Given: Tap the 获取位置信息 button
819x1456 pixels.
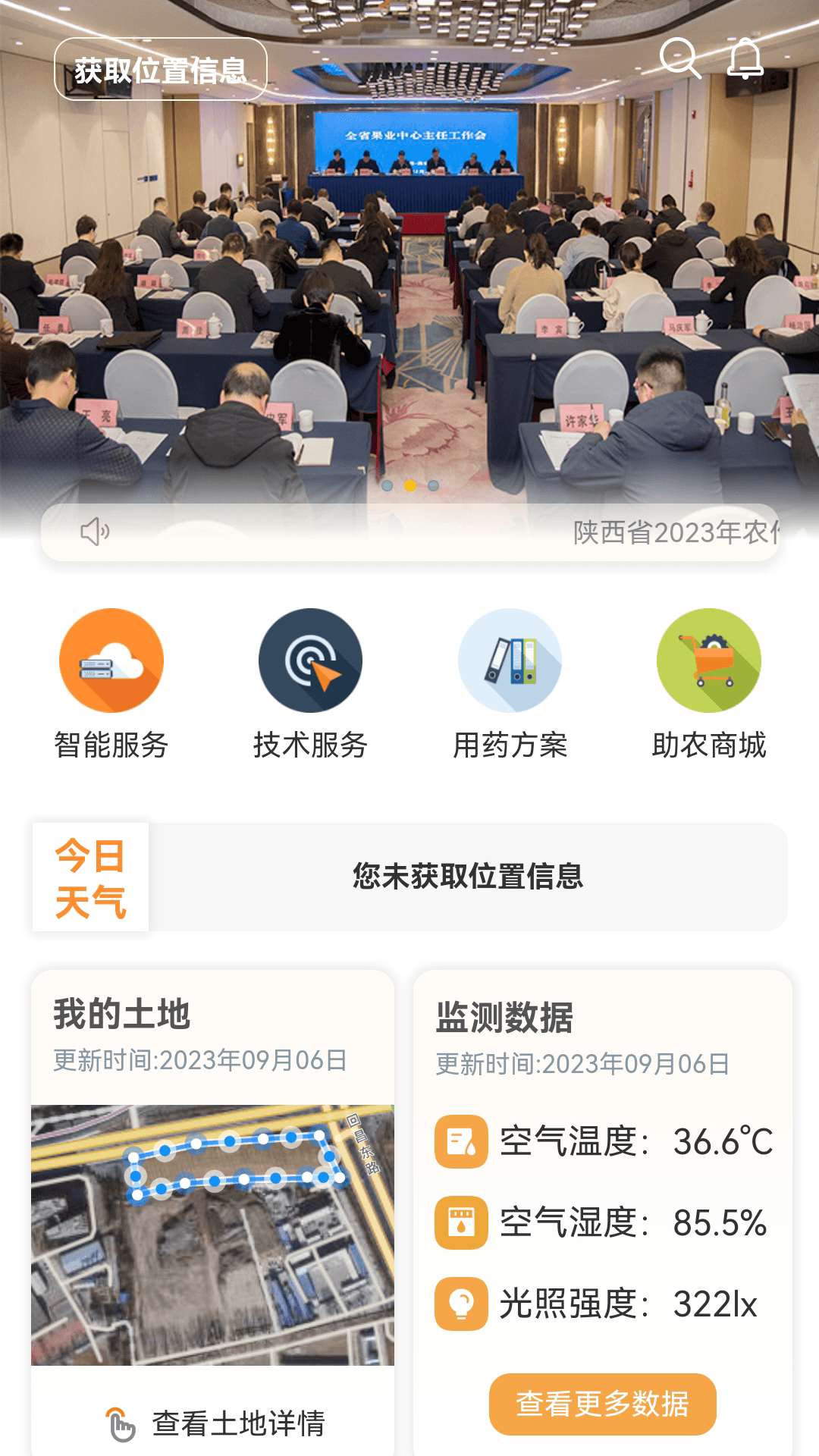Looking at the screenshot, I should [x=160, y=70].
